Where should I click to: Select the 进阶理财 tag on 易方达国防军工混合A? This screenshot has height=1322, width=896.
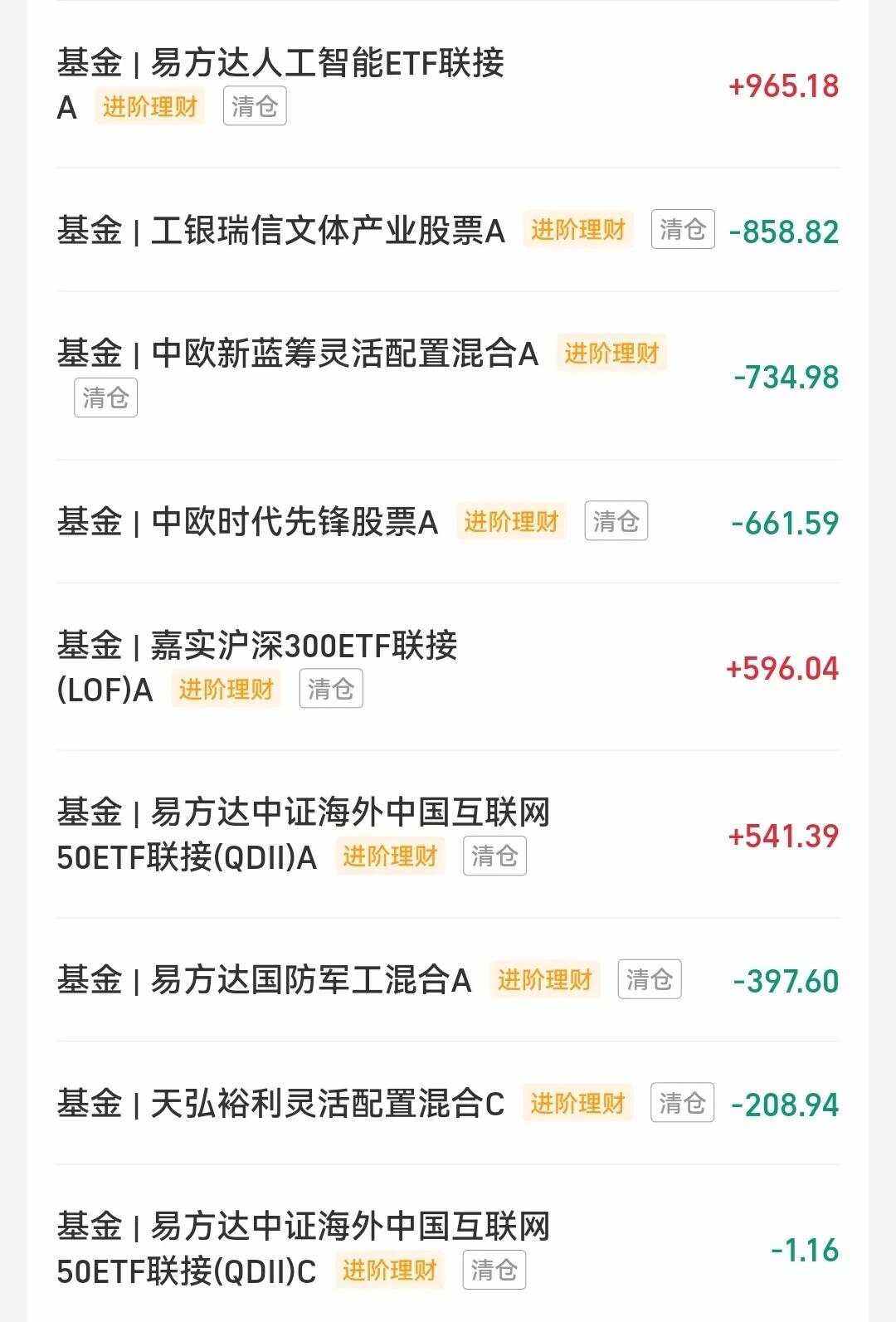(543, 980)
